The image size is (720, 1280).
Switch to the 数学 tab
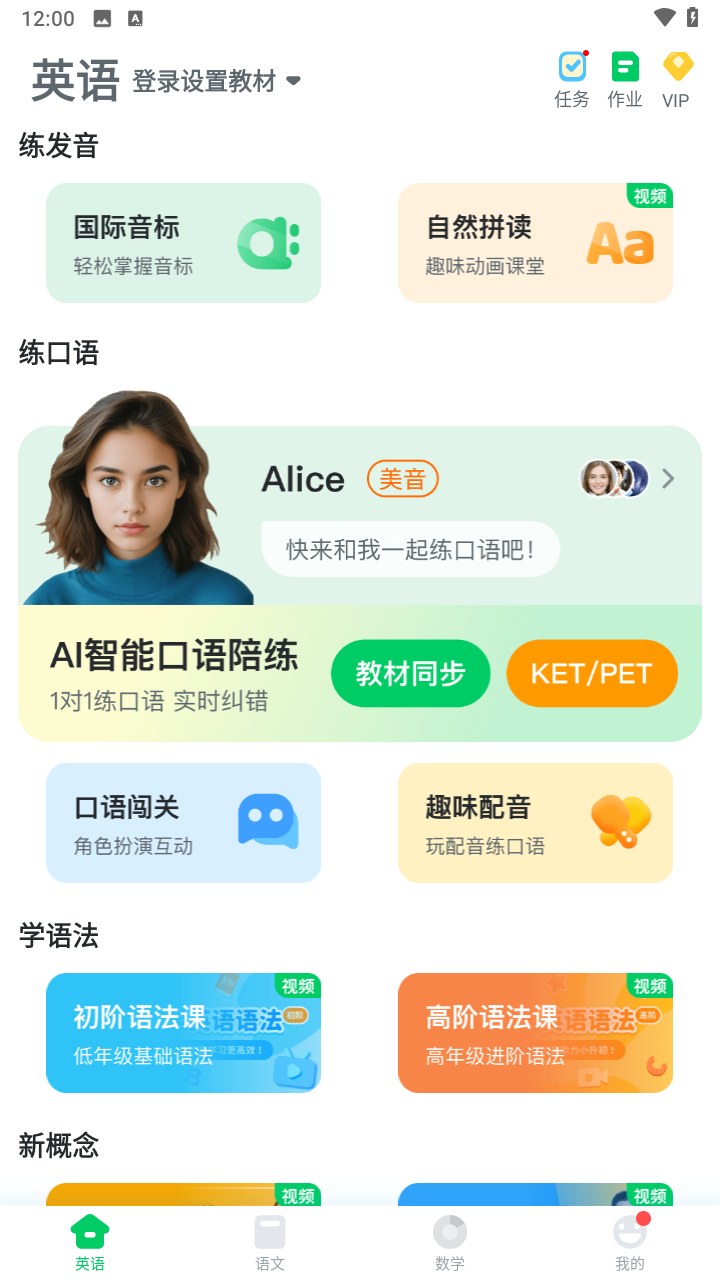[450, 1243]
